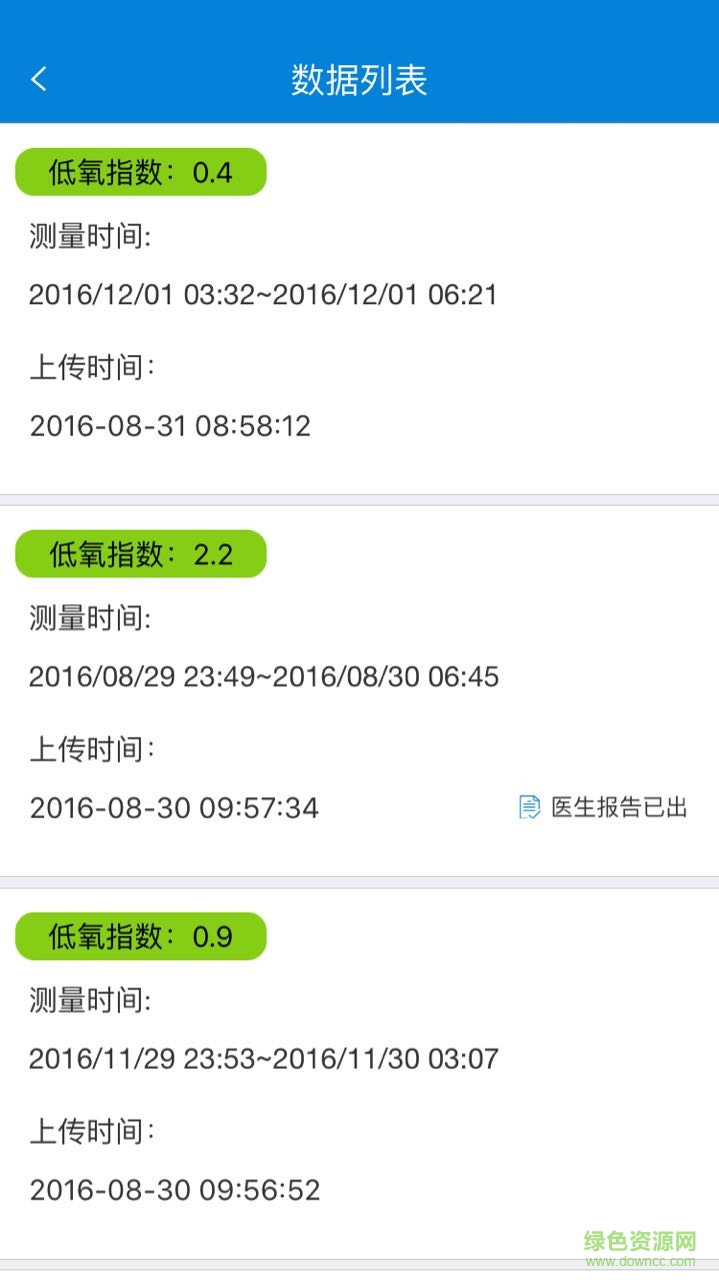View the 医生报告已出 doctor report
719x1280 pixels.
(x=604, y=808)
